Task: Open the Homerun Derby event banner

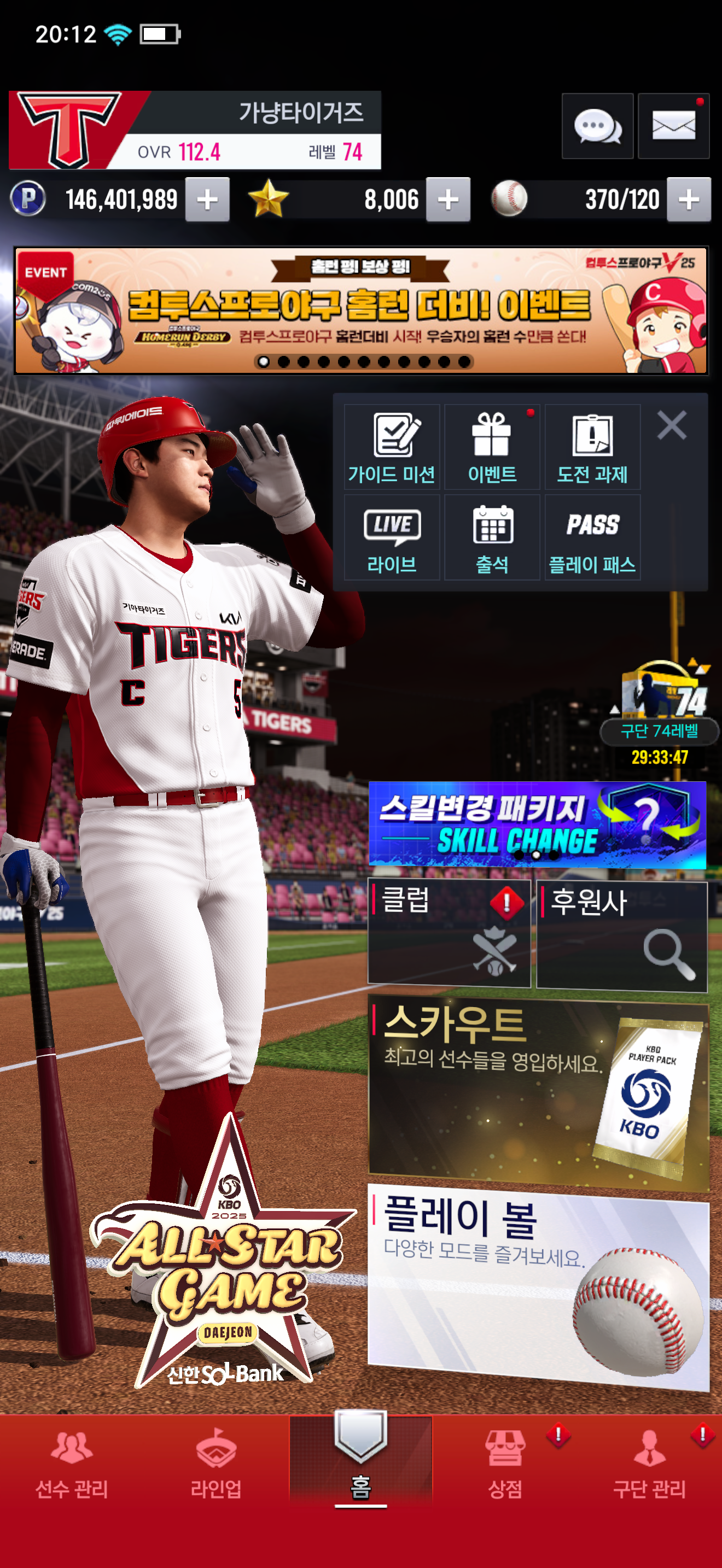Action: click(361, 311)
